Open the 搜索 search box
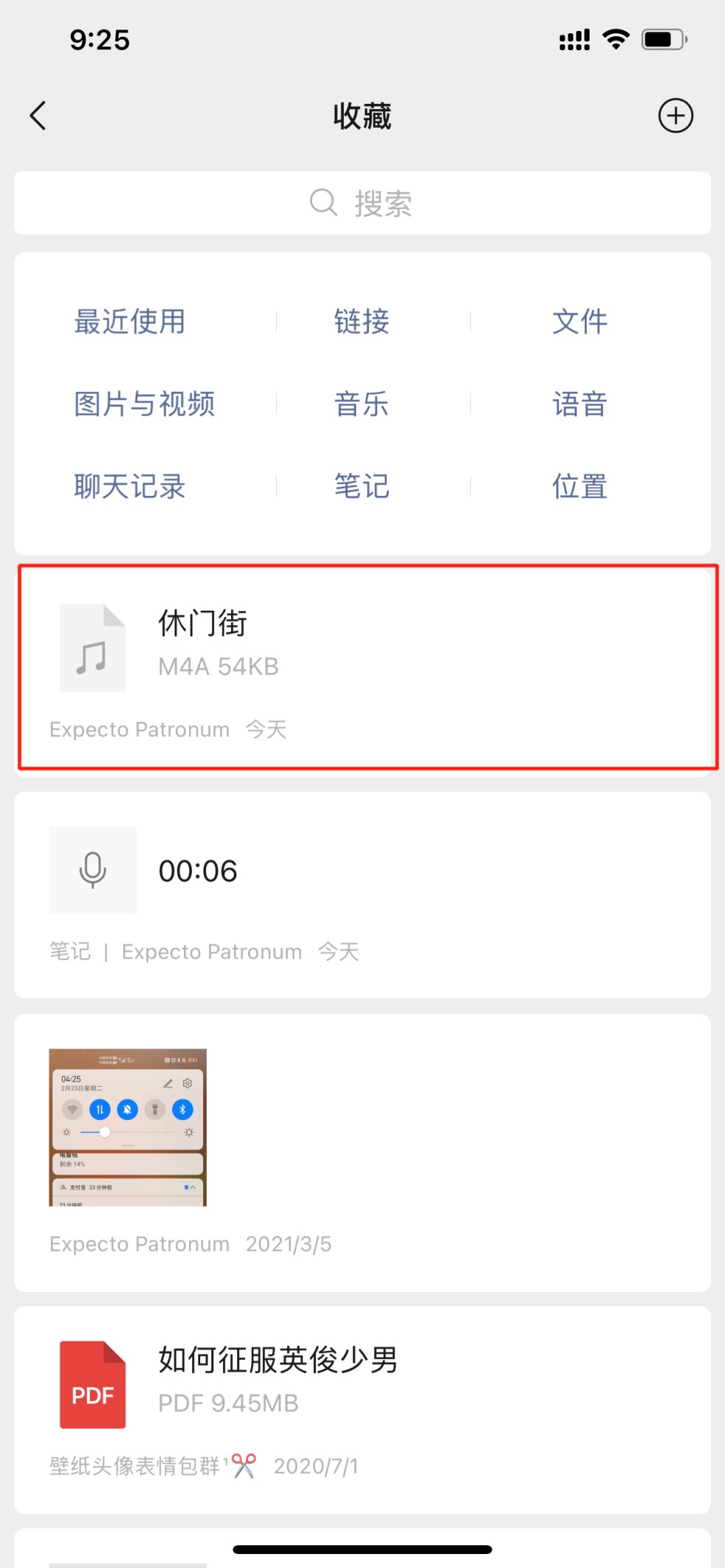 click(362, 203)
